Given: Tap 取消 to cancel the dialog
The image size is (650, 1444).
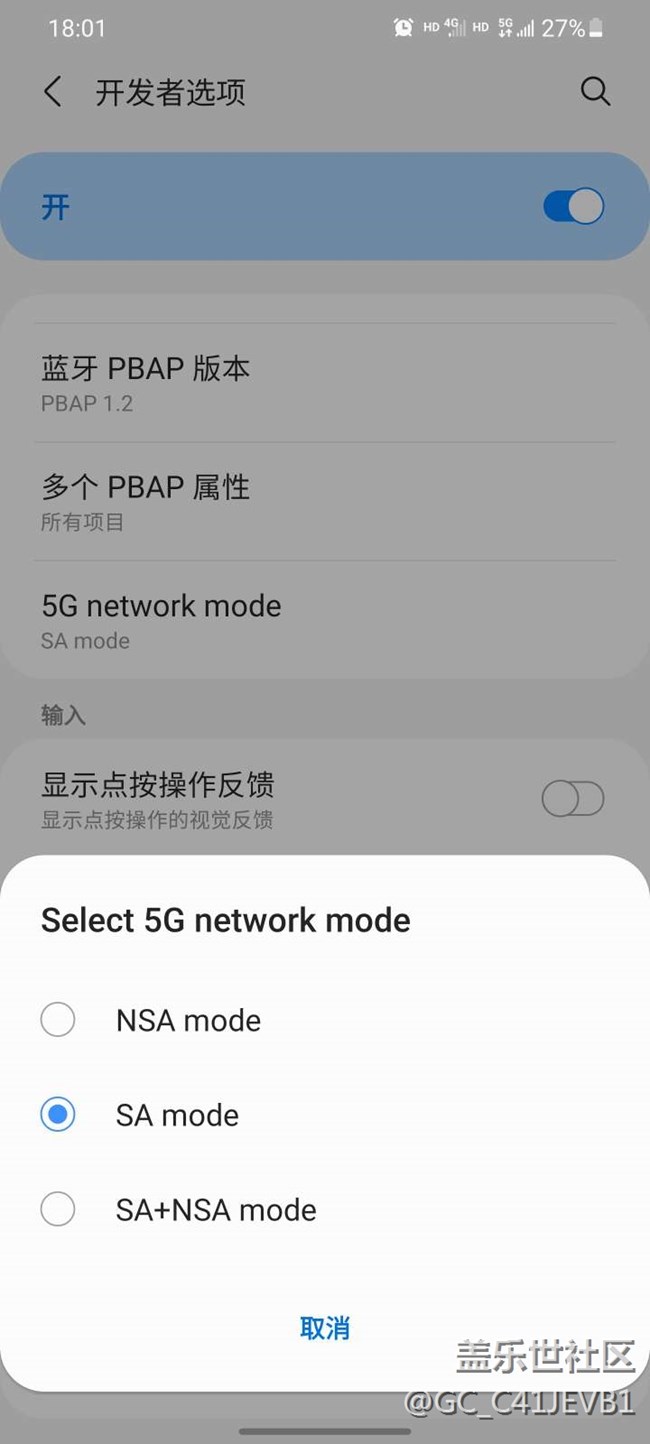Looking at the screenshot, I should [325, 1328].
